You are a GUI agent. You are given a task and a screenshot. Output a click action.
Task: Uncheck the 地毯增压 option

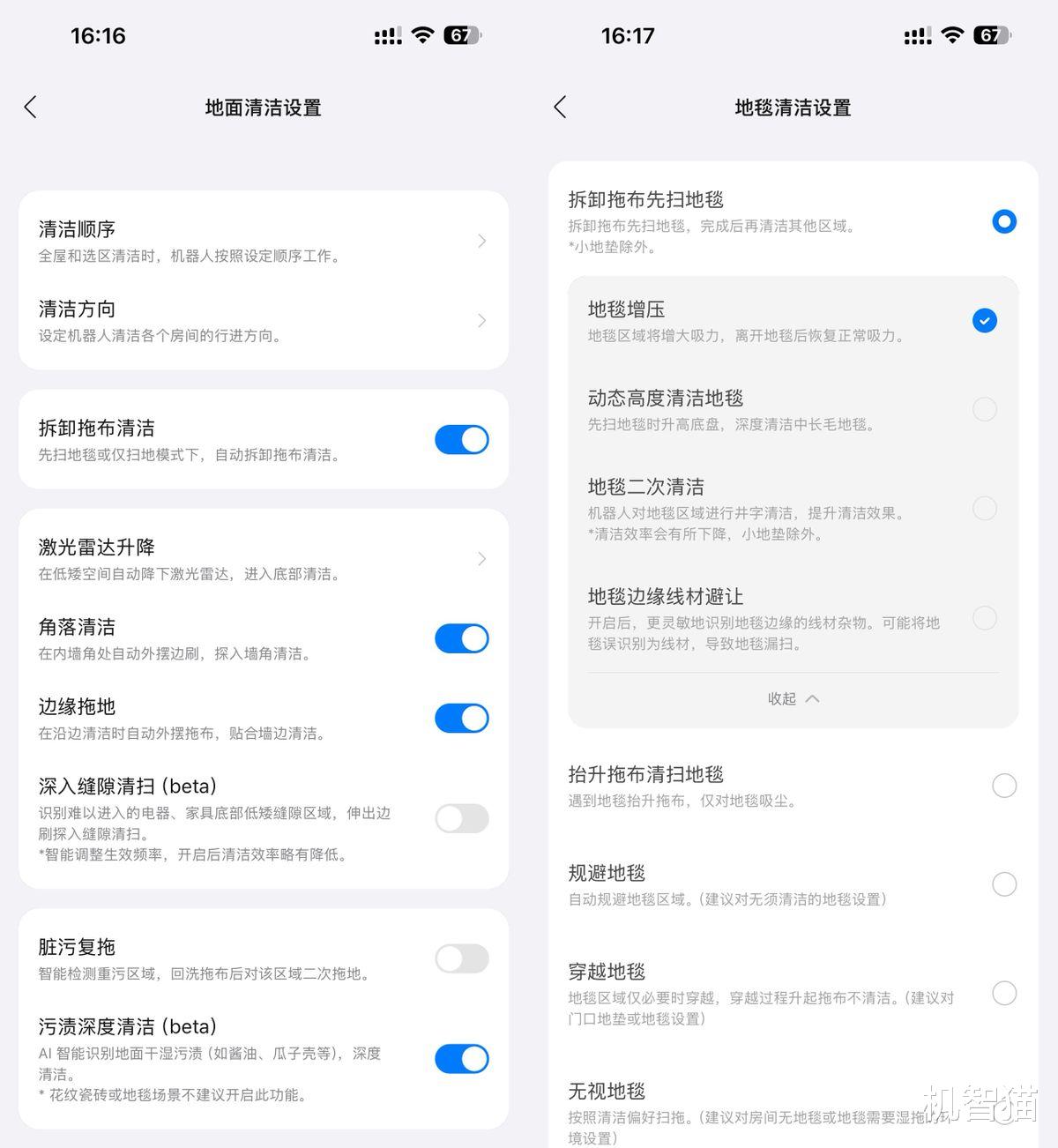tap(985, 321)
